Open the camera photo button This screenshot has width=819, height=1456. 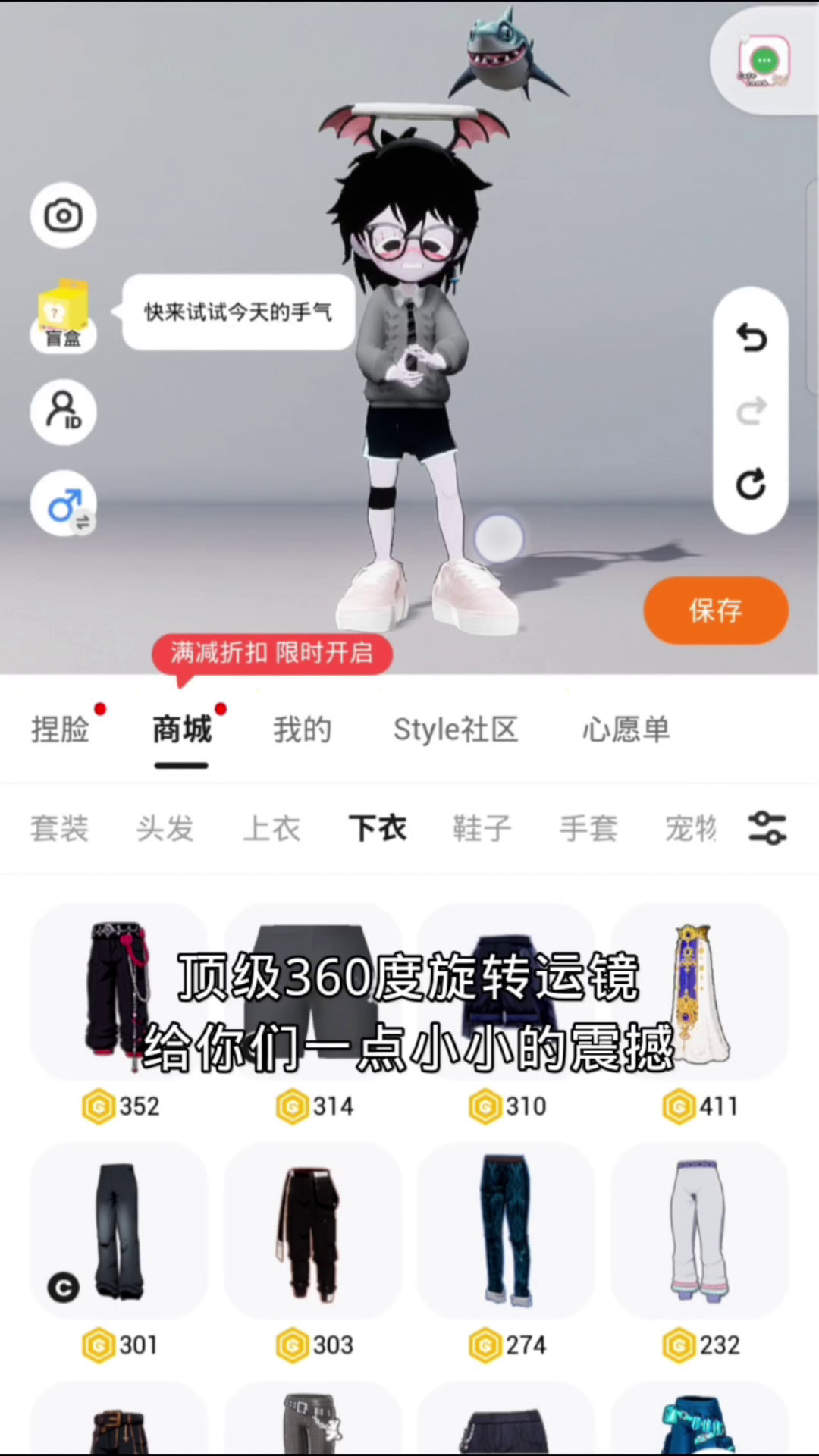pyautogui.click(x=63, y=216)
